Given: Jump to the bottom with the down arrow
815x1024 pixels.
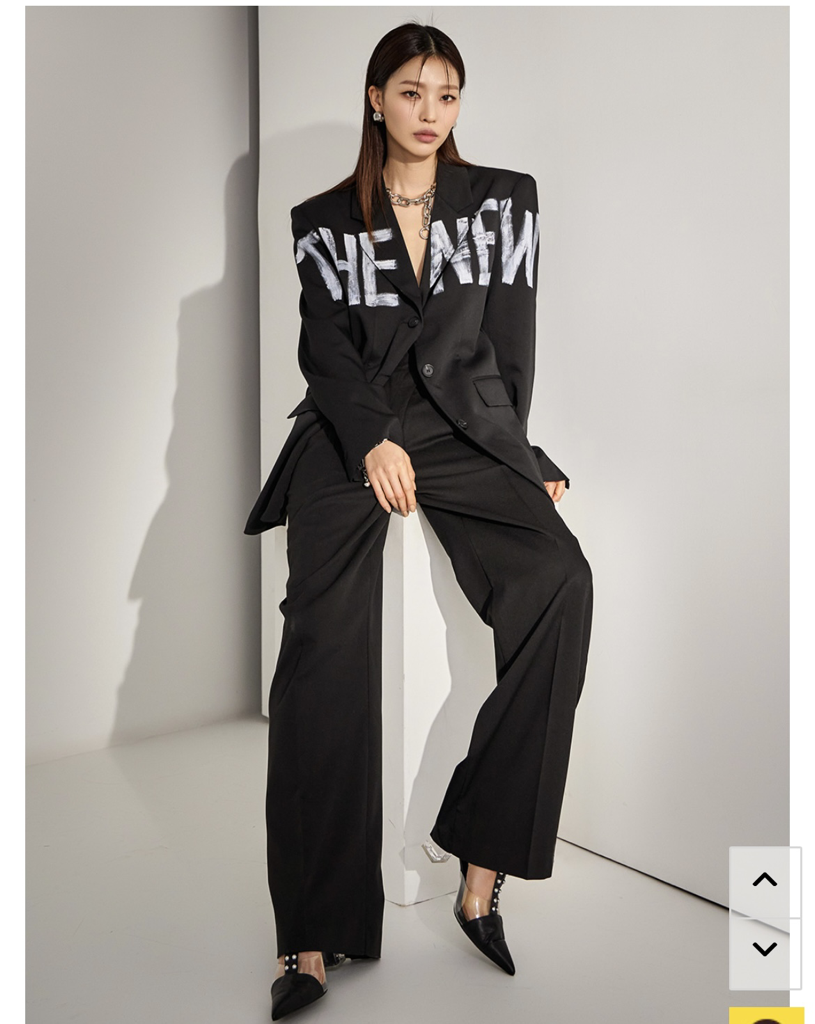Looking at the screenshot, I should (765, 950).
